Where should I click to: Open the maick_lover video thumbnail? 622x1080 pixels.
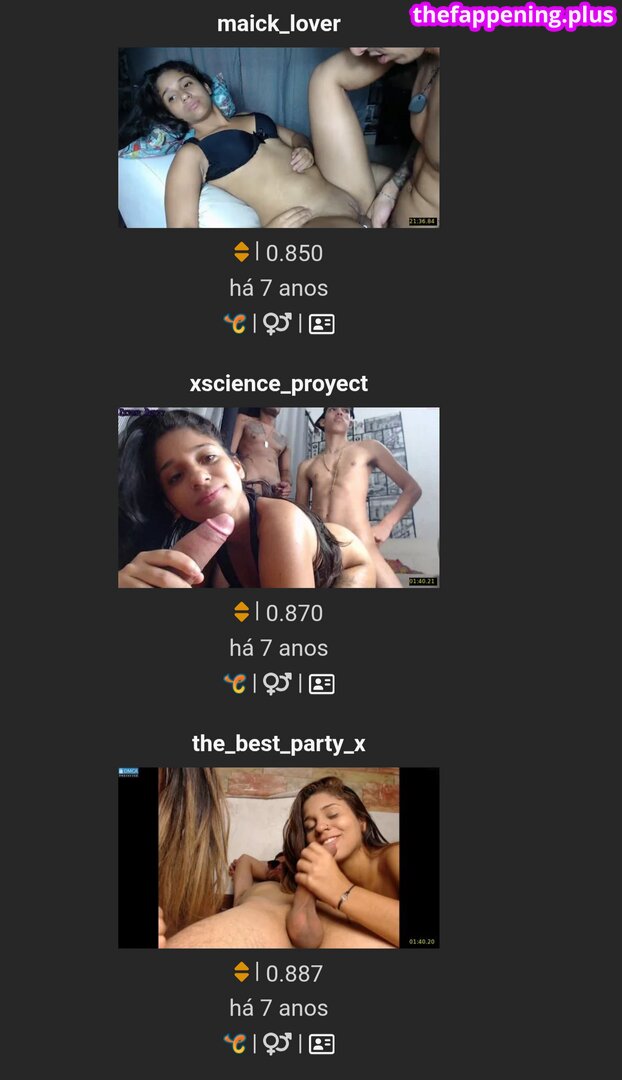[278, 138]
